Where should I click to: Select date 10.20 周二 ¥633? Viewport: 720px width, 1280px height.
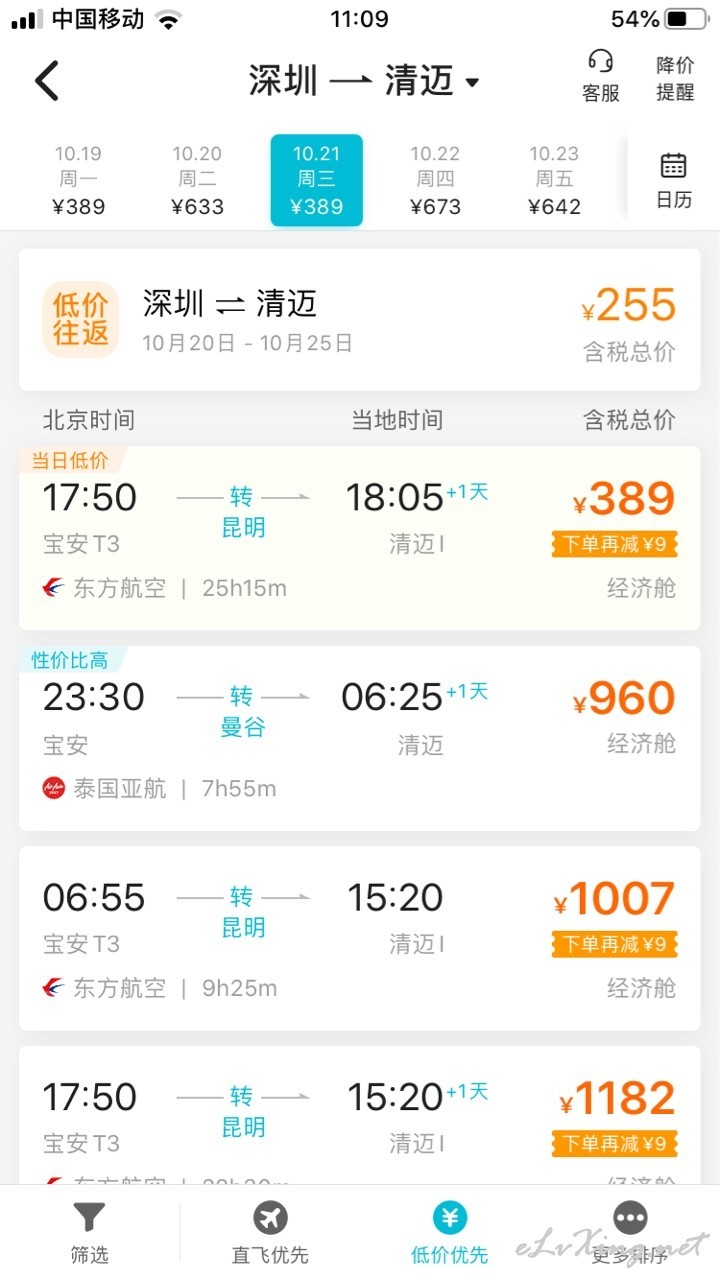pyautogui.click(x=197, y=181)
